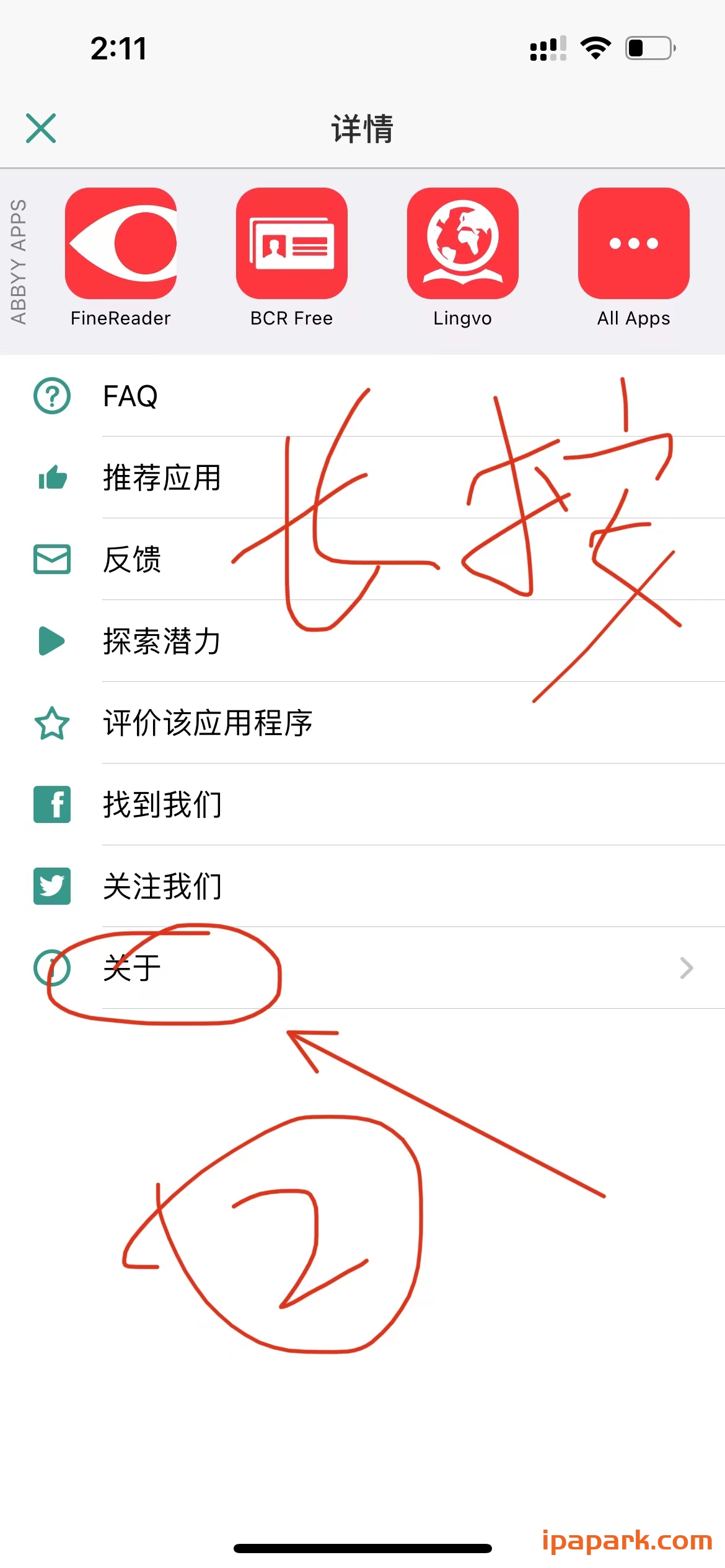This screenshot has width=725, height=1568.
Task: Tap the 评价该应用程序 rating option
Action: click(208, 724)
